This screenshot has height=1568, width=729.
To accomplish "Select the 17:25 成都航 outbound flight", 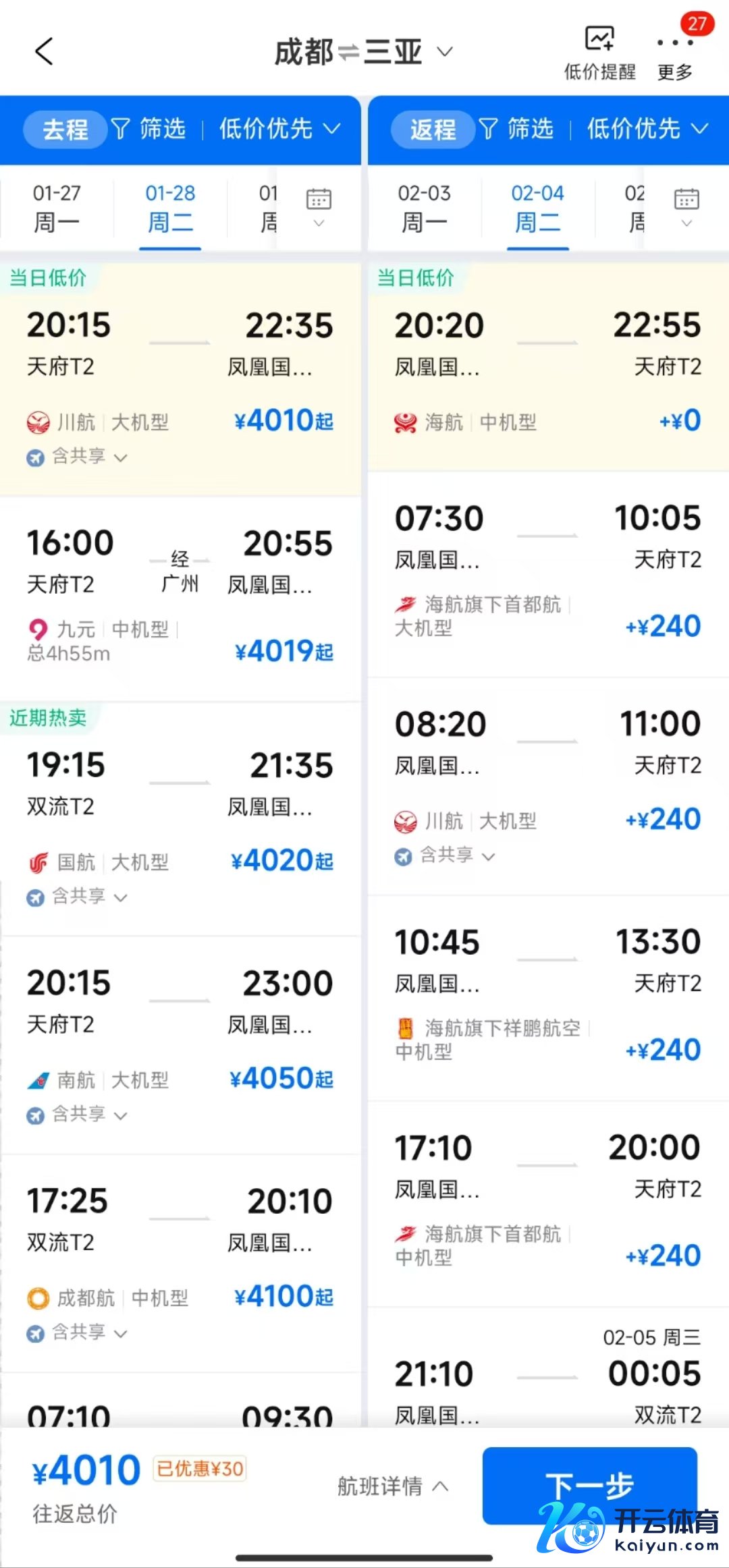I will (x=180, y=1255).
